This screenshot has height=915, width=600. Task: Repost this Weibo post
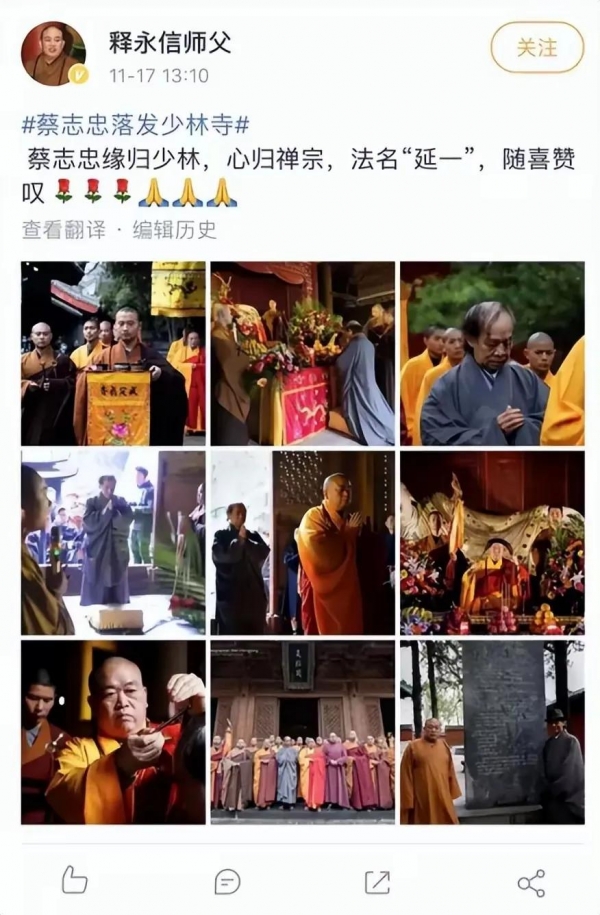click(x=377, y=880)
